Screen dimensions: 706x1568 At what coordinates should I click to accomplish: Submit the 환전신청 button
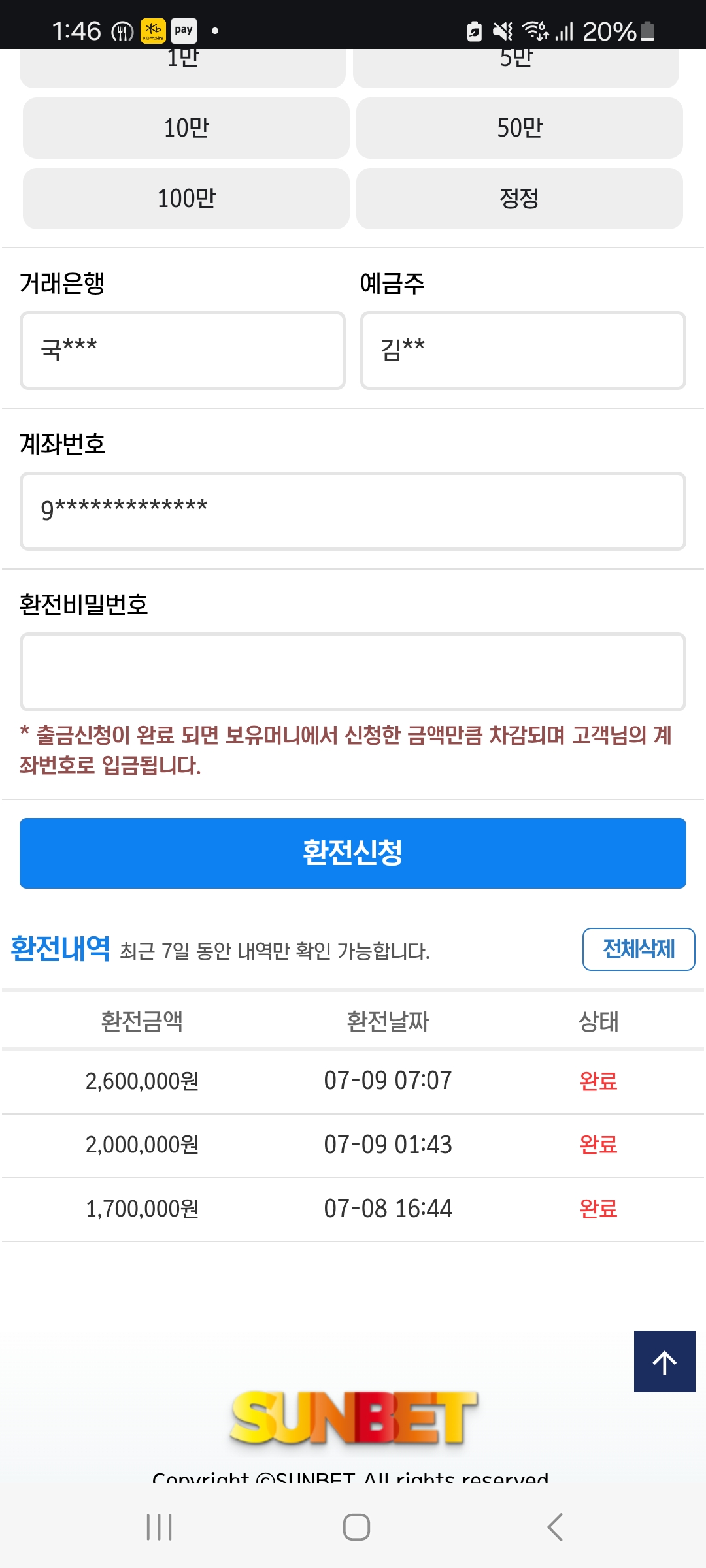pyautogui.click(x=353, y=853)
